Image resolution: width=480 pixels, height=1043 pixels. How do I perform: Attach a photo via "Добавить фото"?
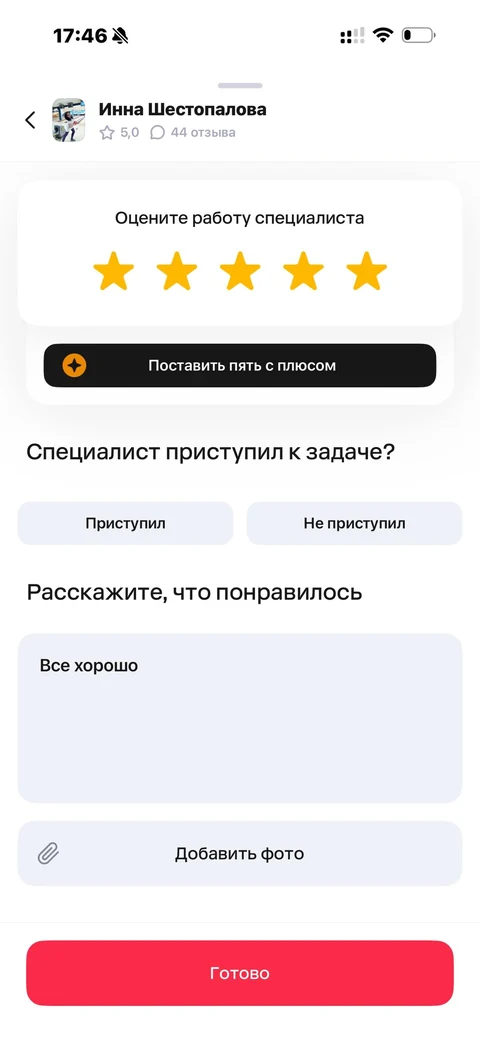(240, 853)
